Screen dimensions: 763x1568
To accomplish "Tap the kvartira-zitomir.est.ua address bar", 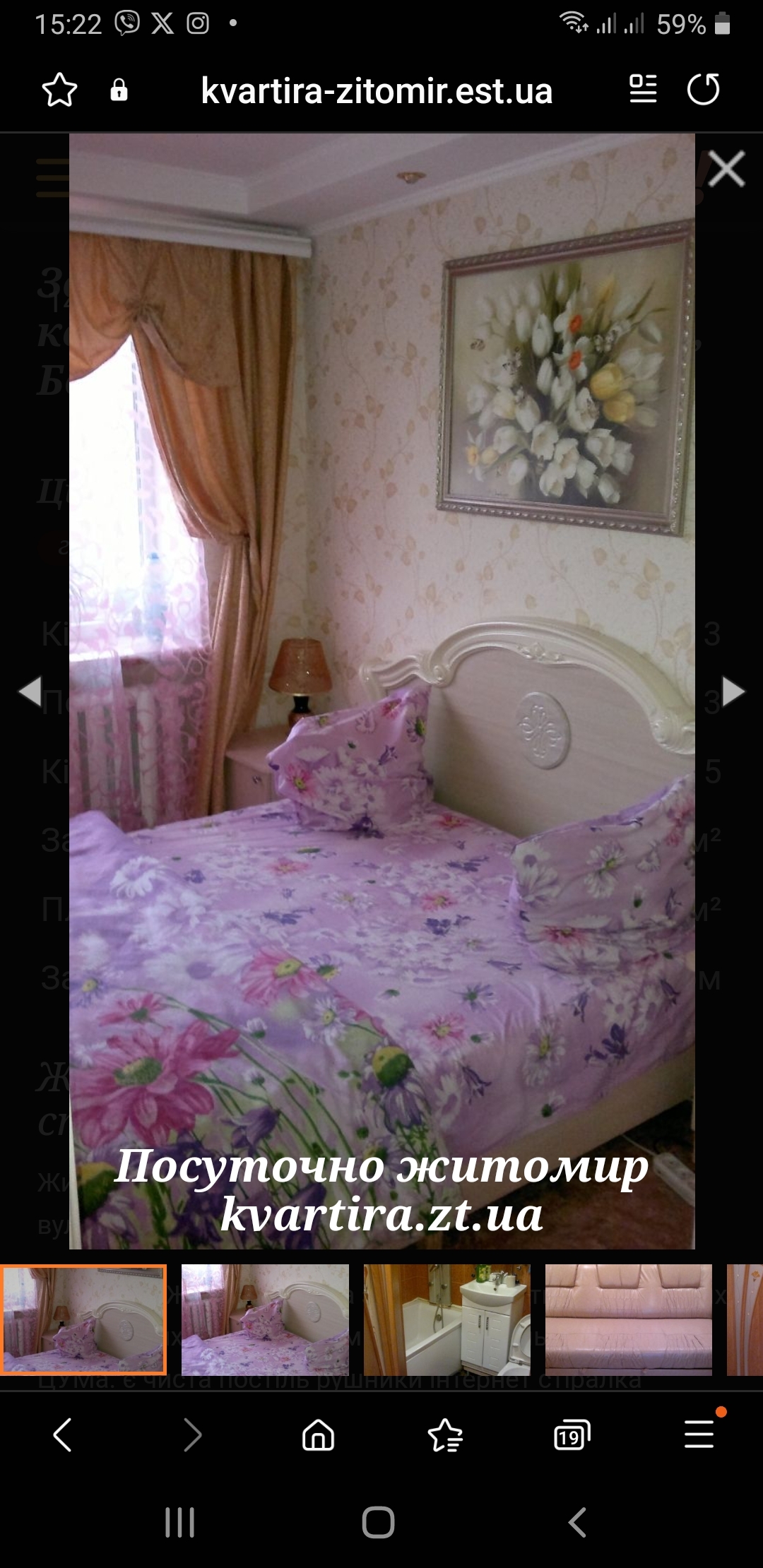I will coord(377,91).
